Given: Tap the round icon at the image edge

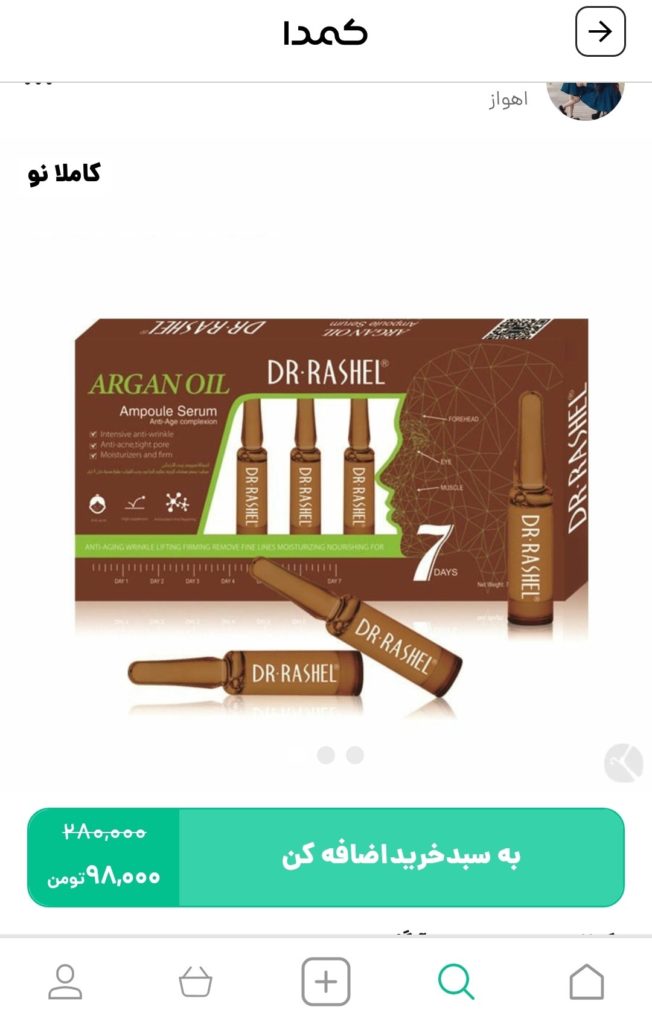Looking at the screenshot, I should pyautogui.click(x=623, y=763).
